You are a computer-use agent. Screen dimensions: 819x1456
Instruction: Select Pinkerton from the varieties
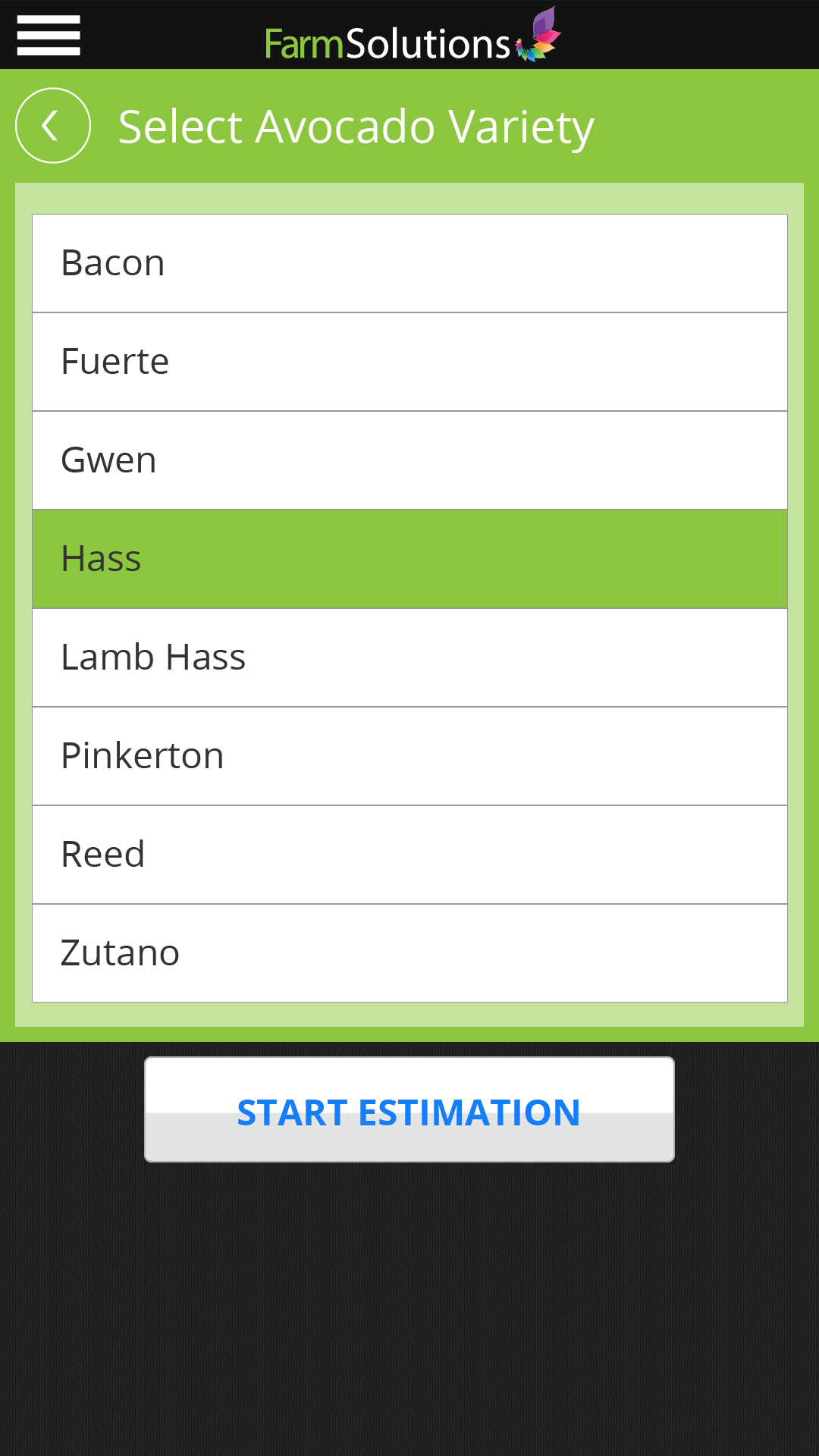tap(409, 756)
